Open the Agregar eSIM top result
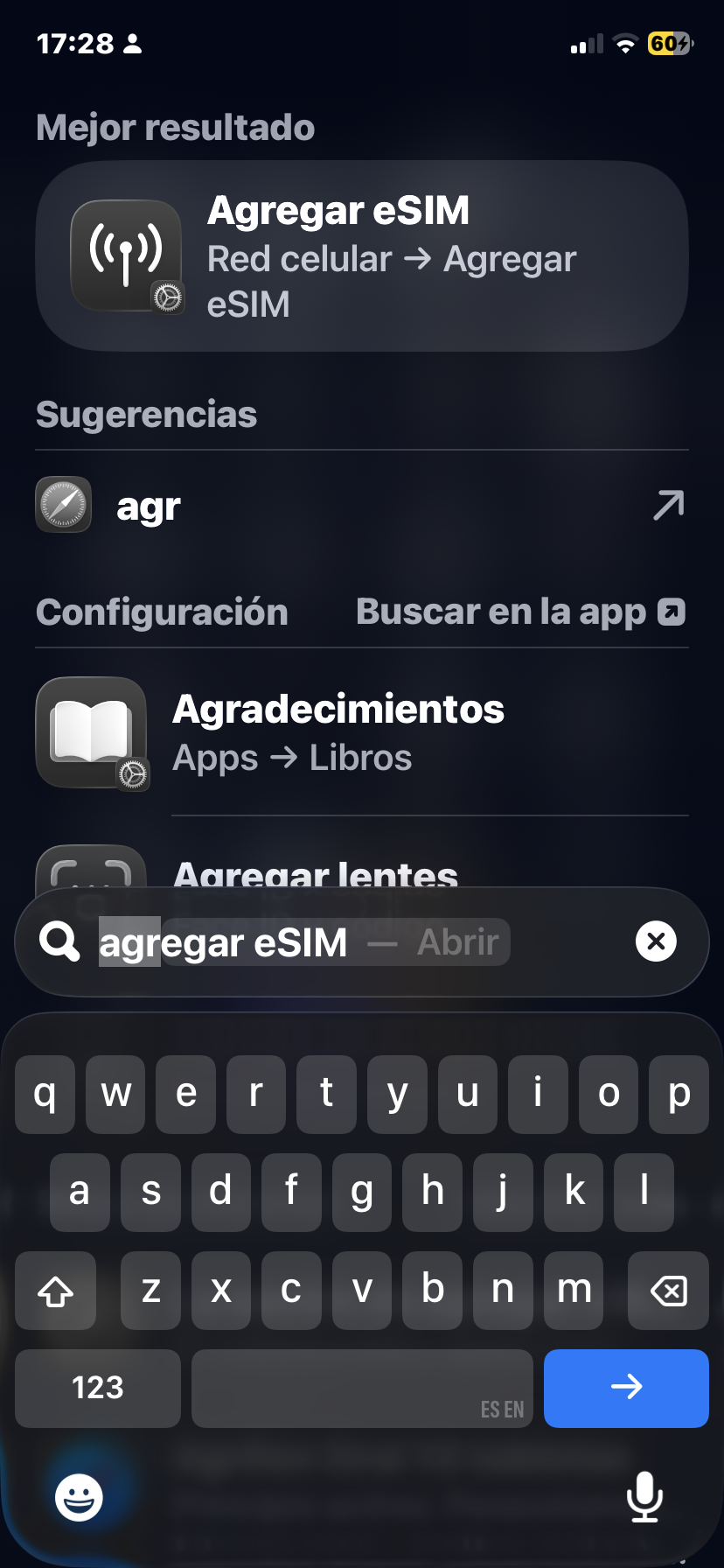This screenshot has height=1568, width=724. [362, 256]
